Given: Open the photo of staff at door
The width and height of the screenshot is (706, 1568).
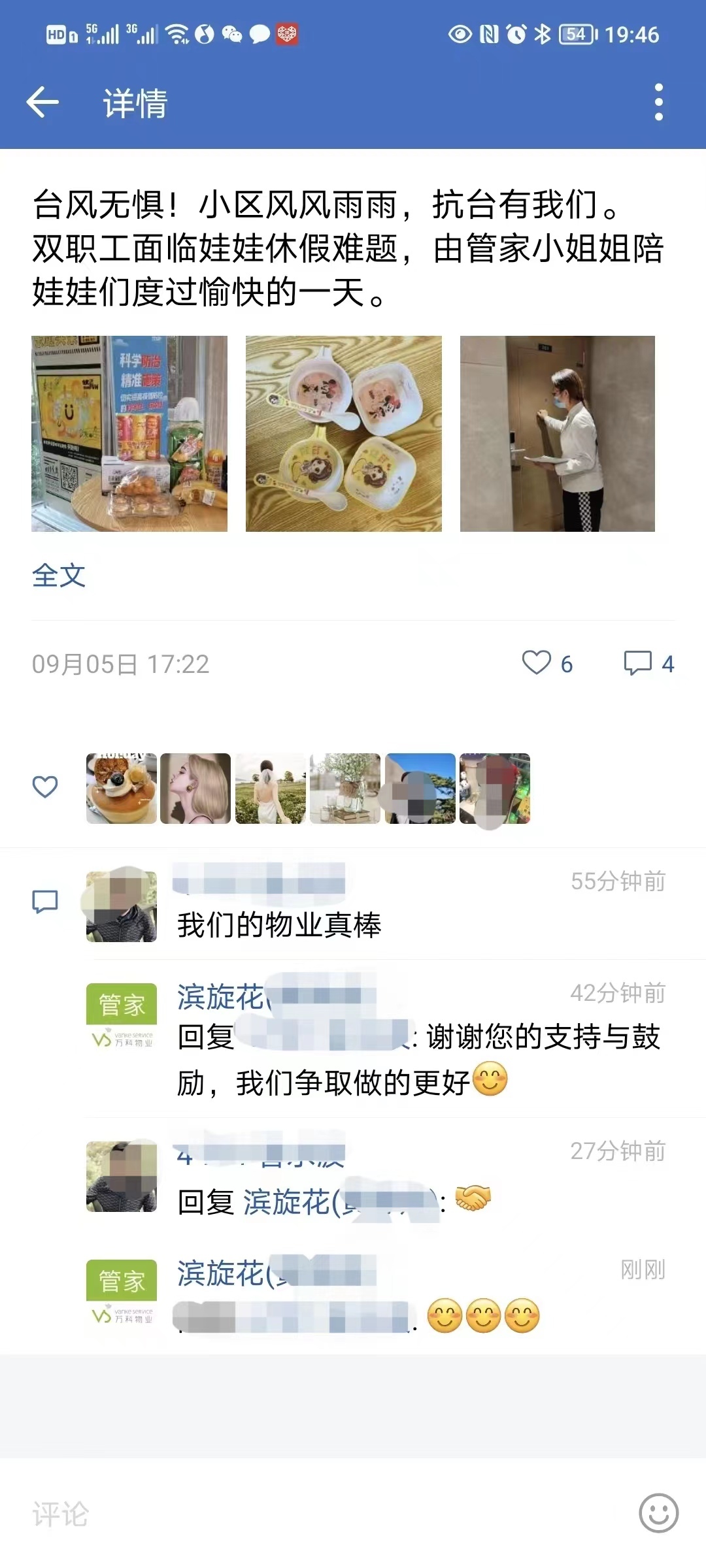Looking at the screenshot, I should tap(558, 434).
